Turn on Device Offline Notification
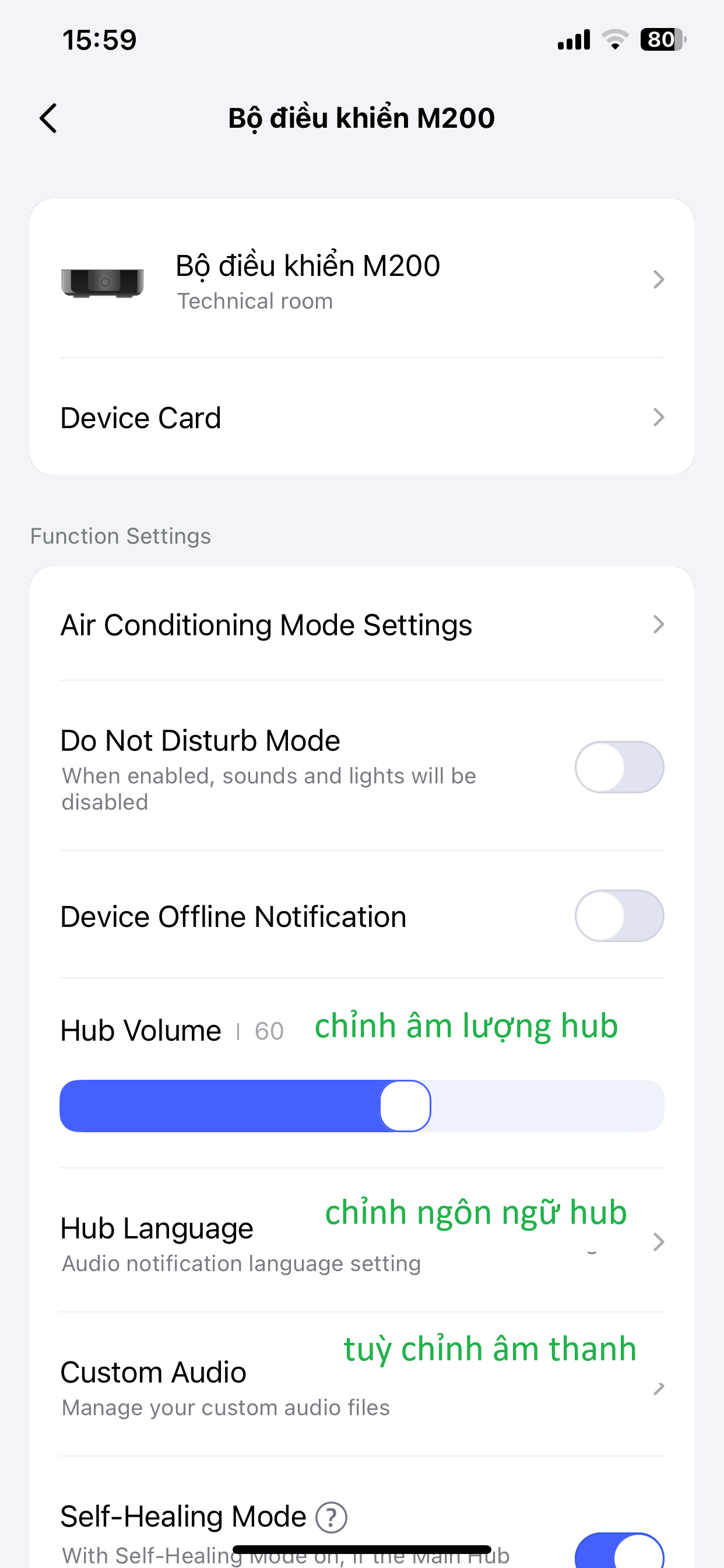 618,916
